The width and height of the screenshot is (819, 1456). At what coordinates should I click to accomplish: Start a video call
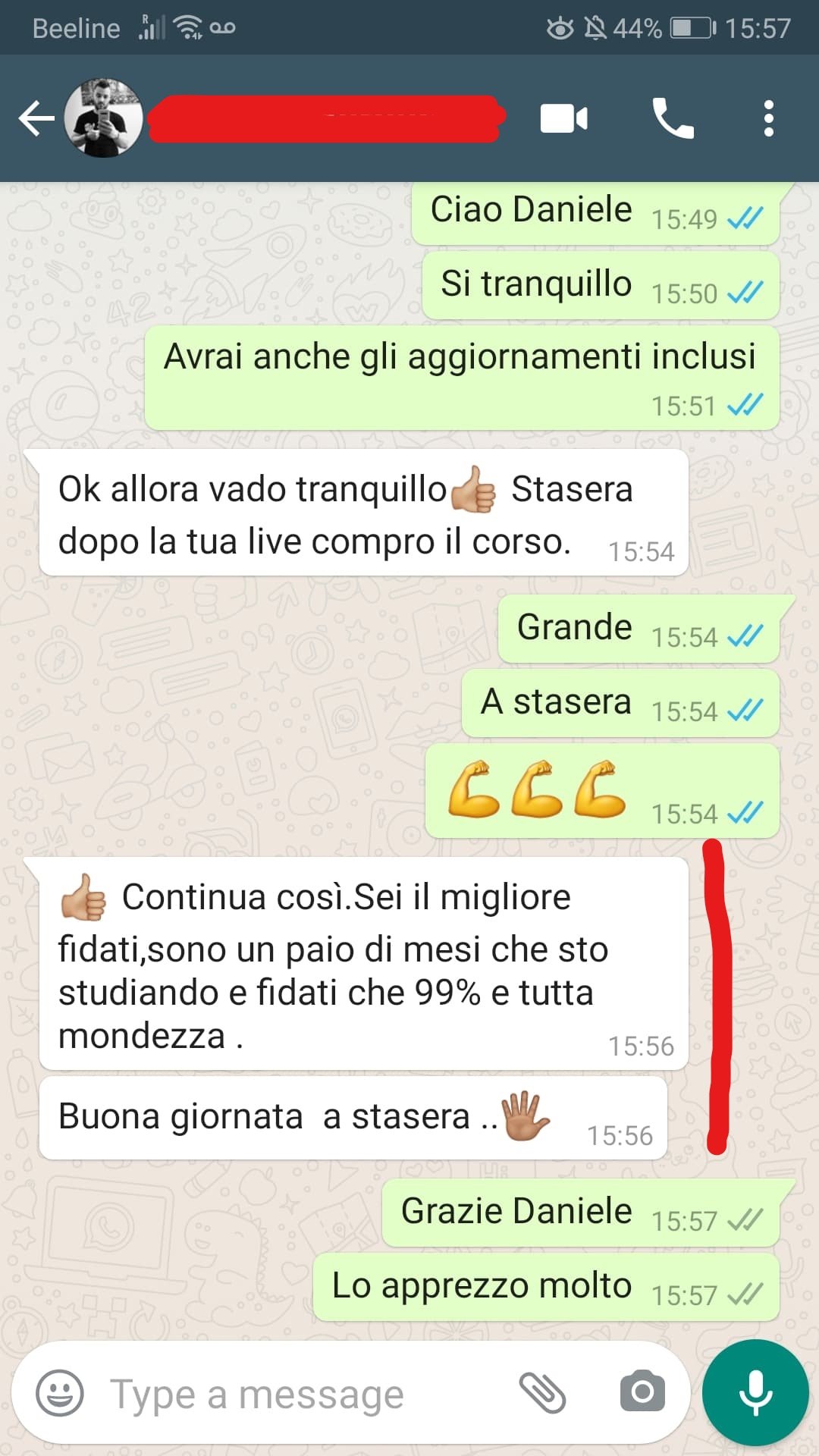point(563,119)
